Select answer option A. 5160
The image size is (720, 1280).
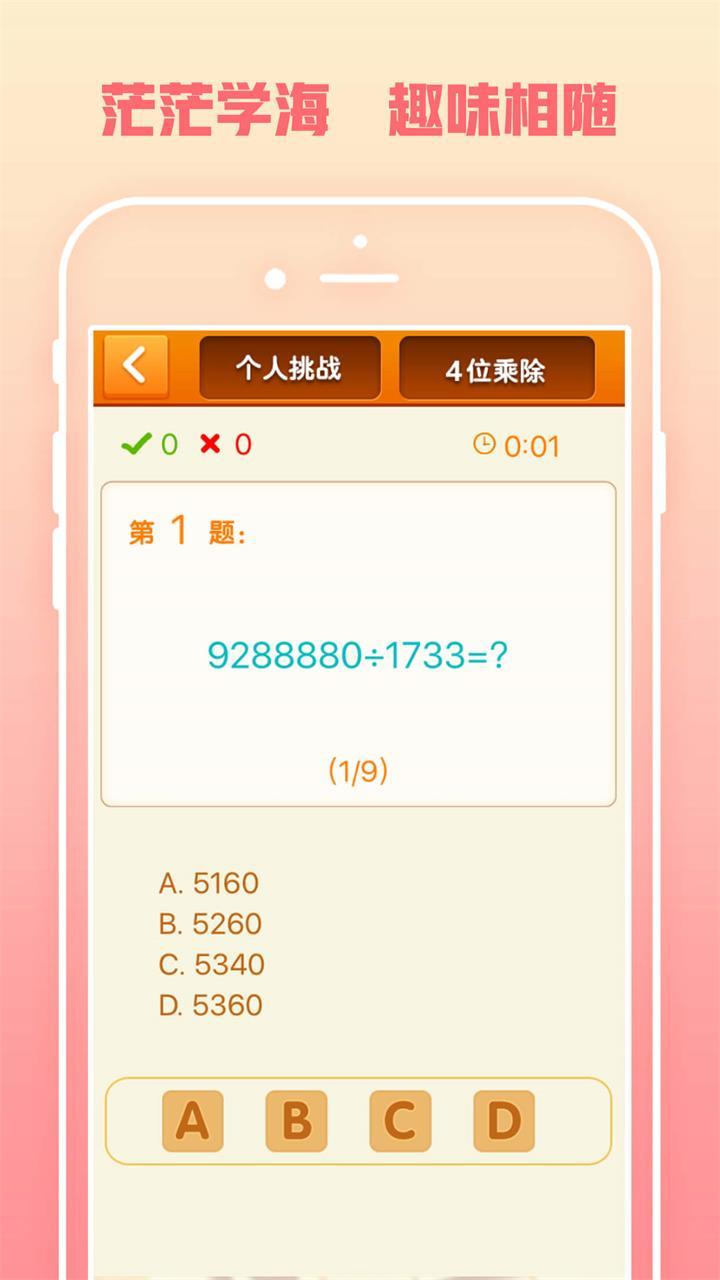pyautogui.click(x=211, y=883)
